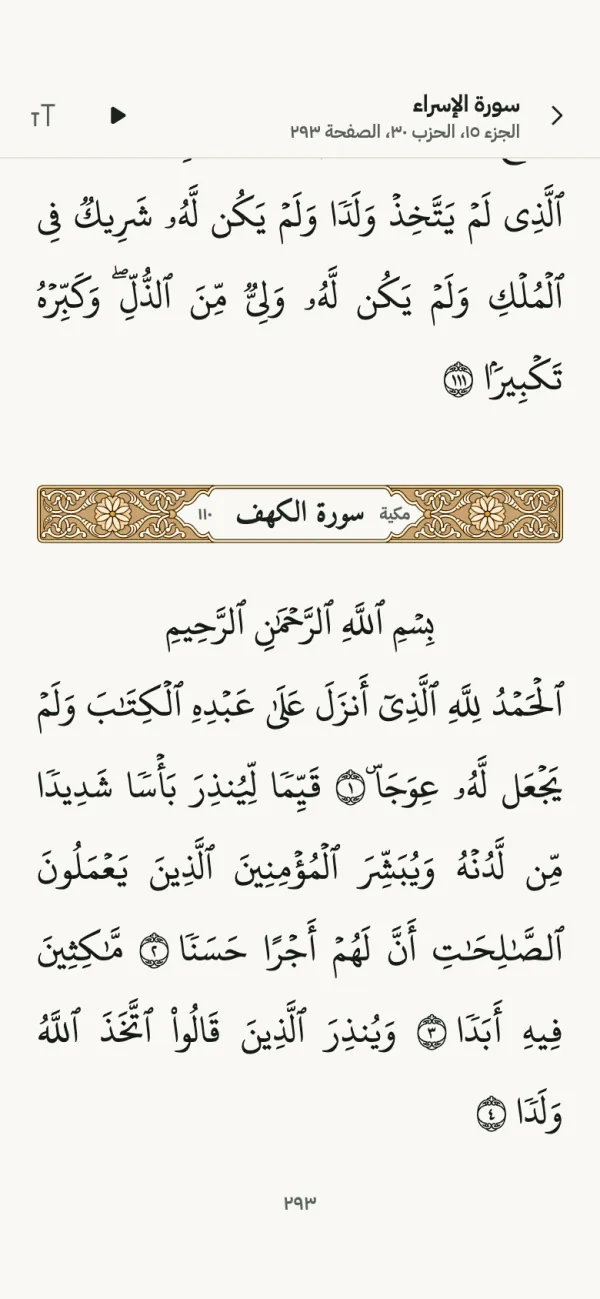Open the سورة الكهف surah banner
Image resolution: width=600 pixels, height=1299 pixels.
[300, 515]
